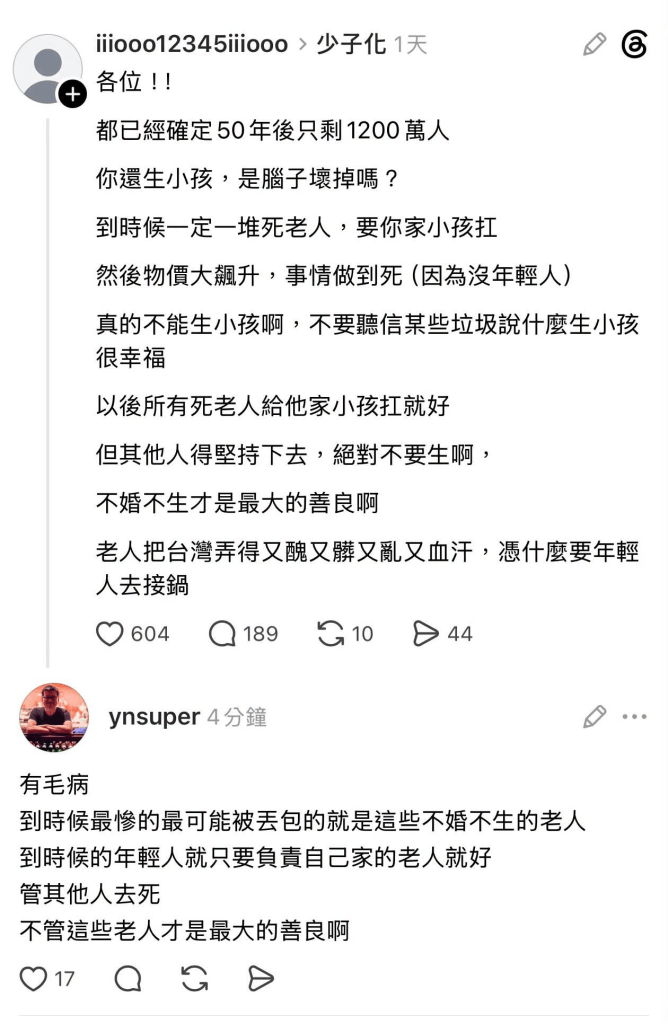The width and height of the screenshot is (668, 1024).
Task: Open the 少子化 topic tag
Action: (351, 44)
